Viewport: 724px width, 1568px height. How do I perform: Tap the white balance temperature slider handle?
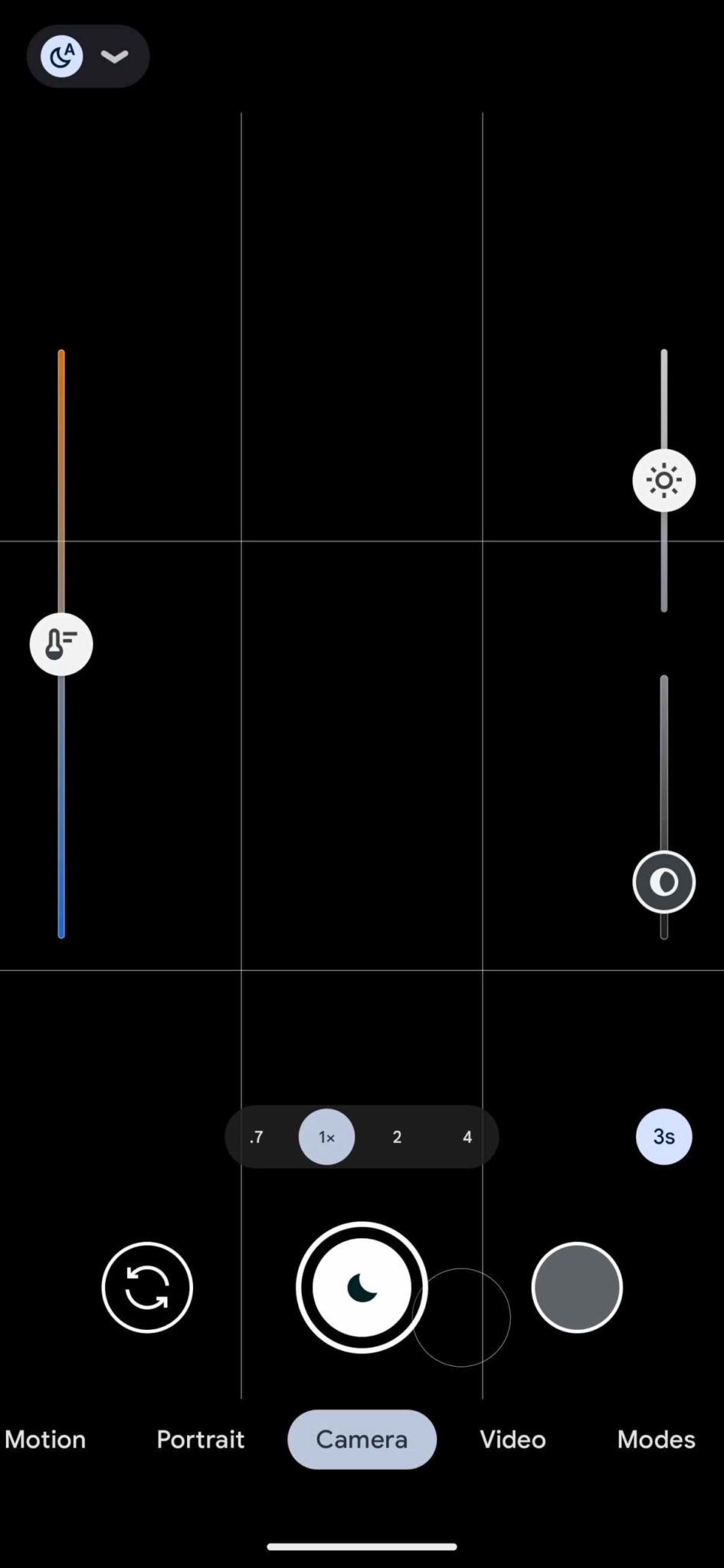coord(61,644)
